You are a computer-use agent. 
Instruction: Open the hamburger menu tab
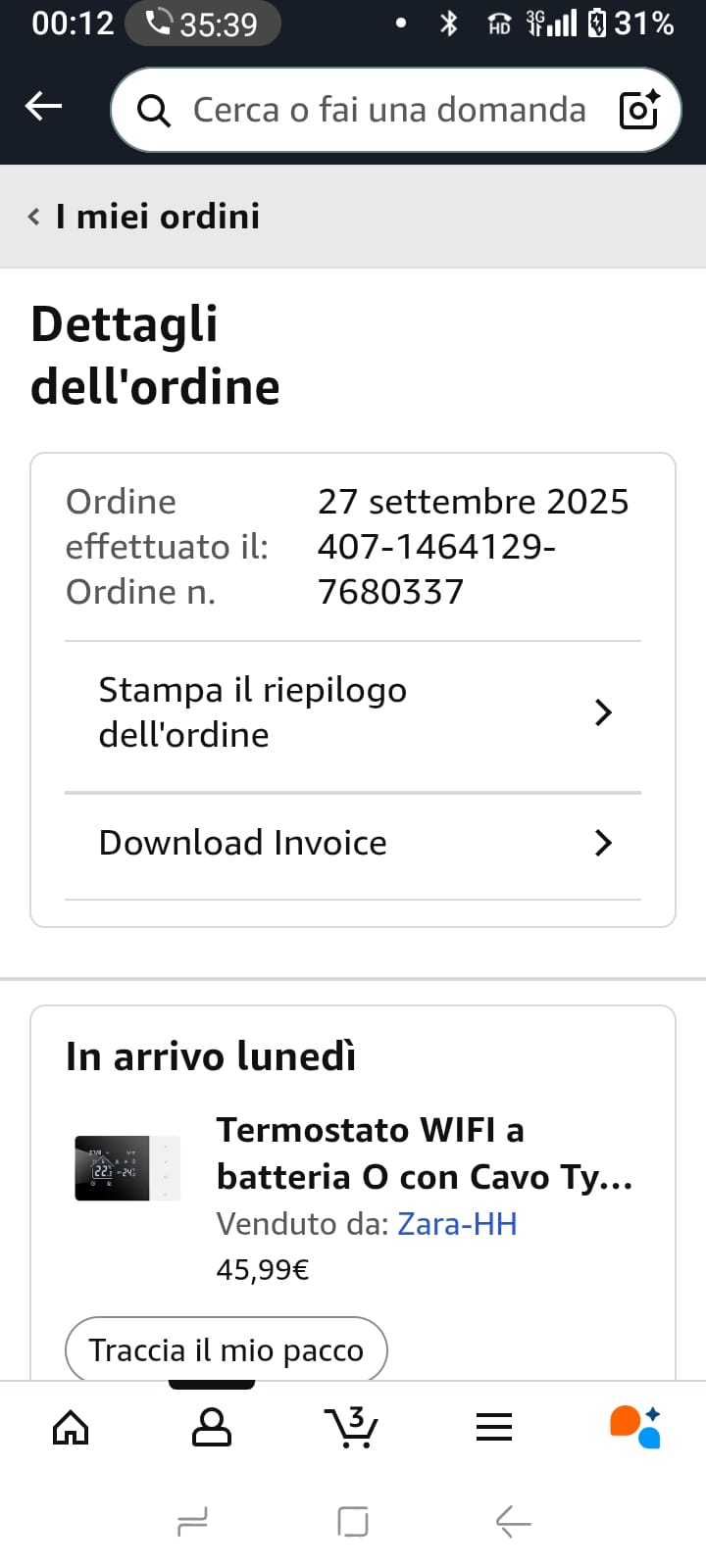494,1428
